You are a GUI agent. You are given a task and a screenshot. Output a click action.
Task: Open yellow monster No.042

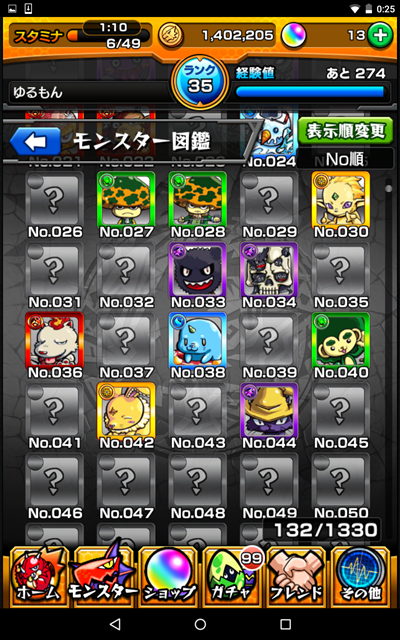click(x=126, y=411)
